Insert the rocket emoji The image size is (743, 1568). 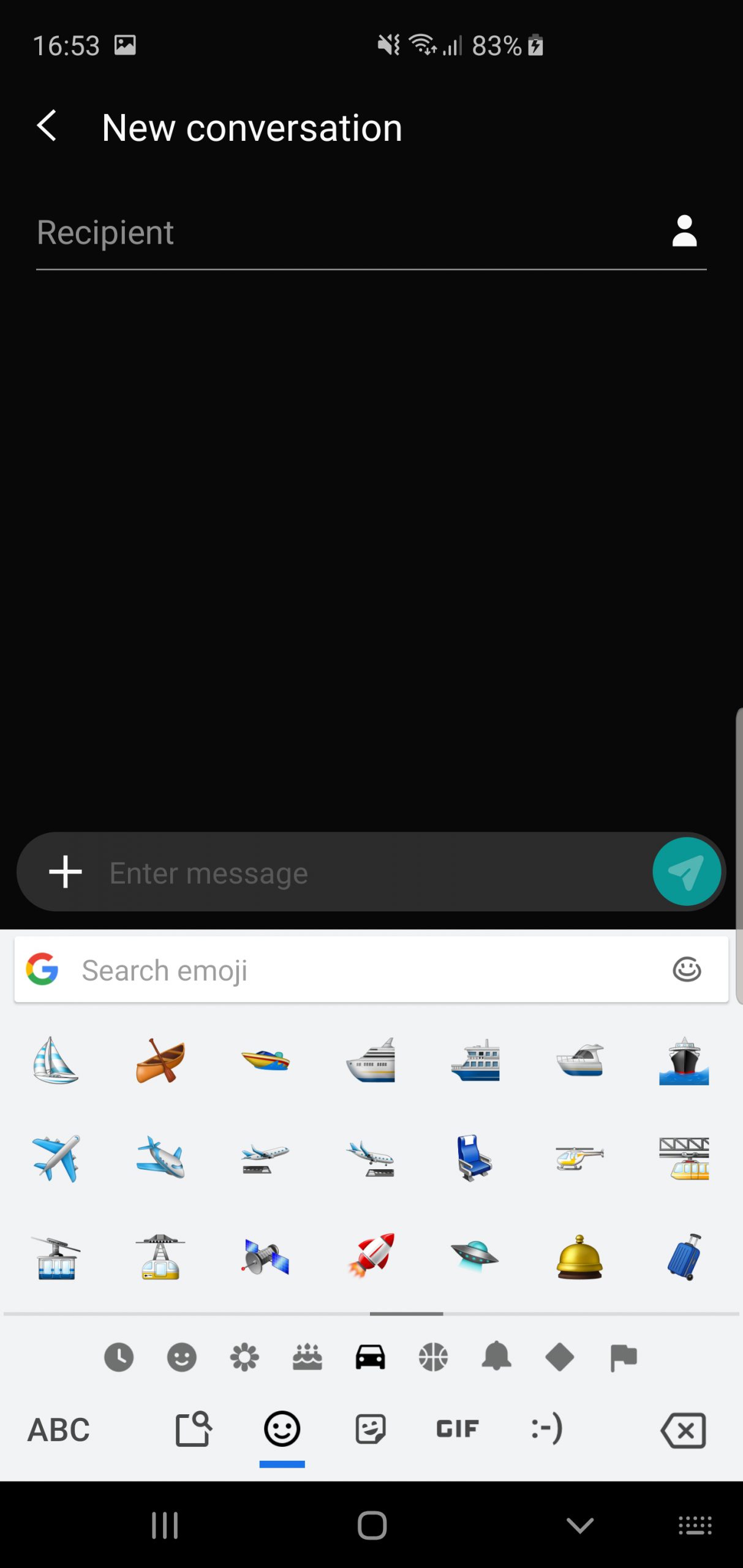point(371,1255)
